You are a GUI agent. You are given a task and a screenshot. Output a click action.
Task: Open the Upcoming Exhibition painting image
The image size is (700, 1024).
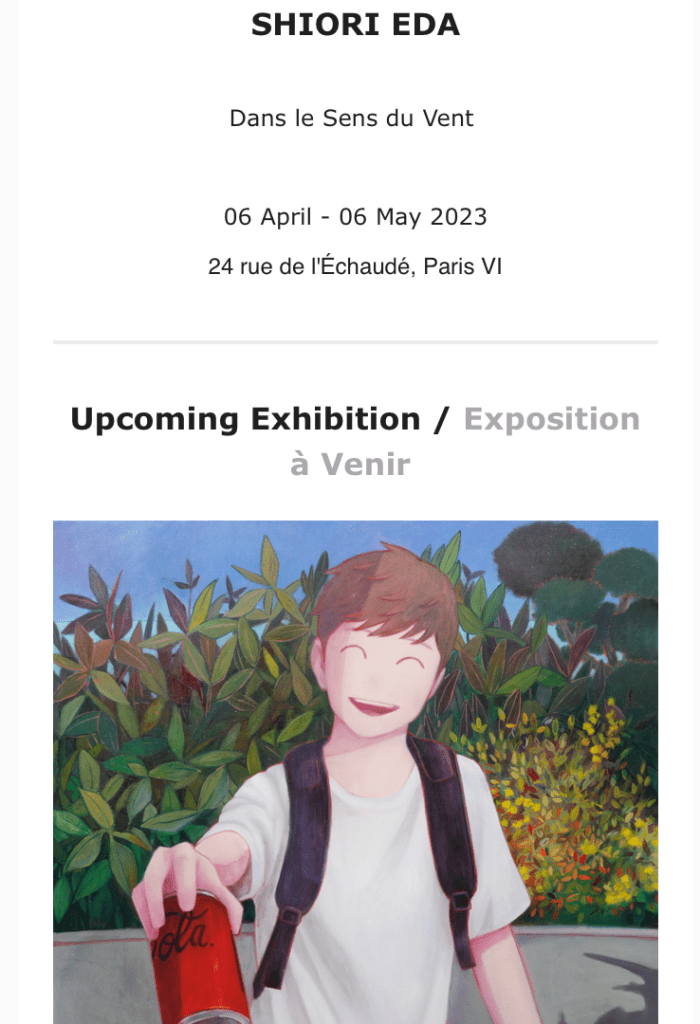(x=355, y=770)
